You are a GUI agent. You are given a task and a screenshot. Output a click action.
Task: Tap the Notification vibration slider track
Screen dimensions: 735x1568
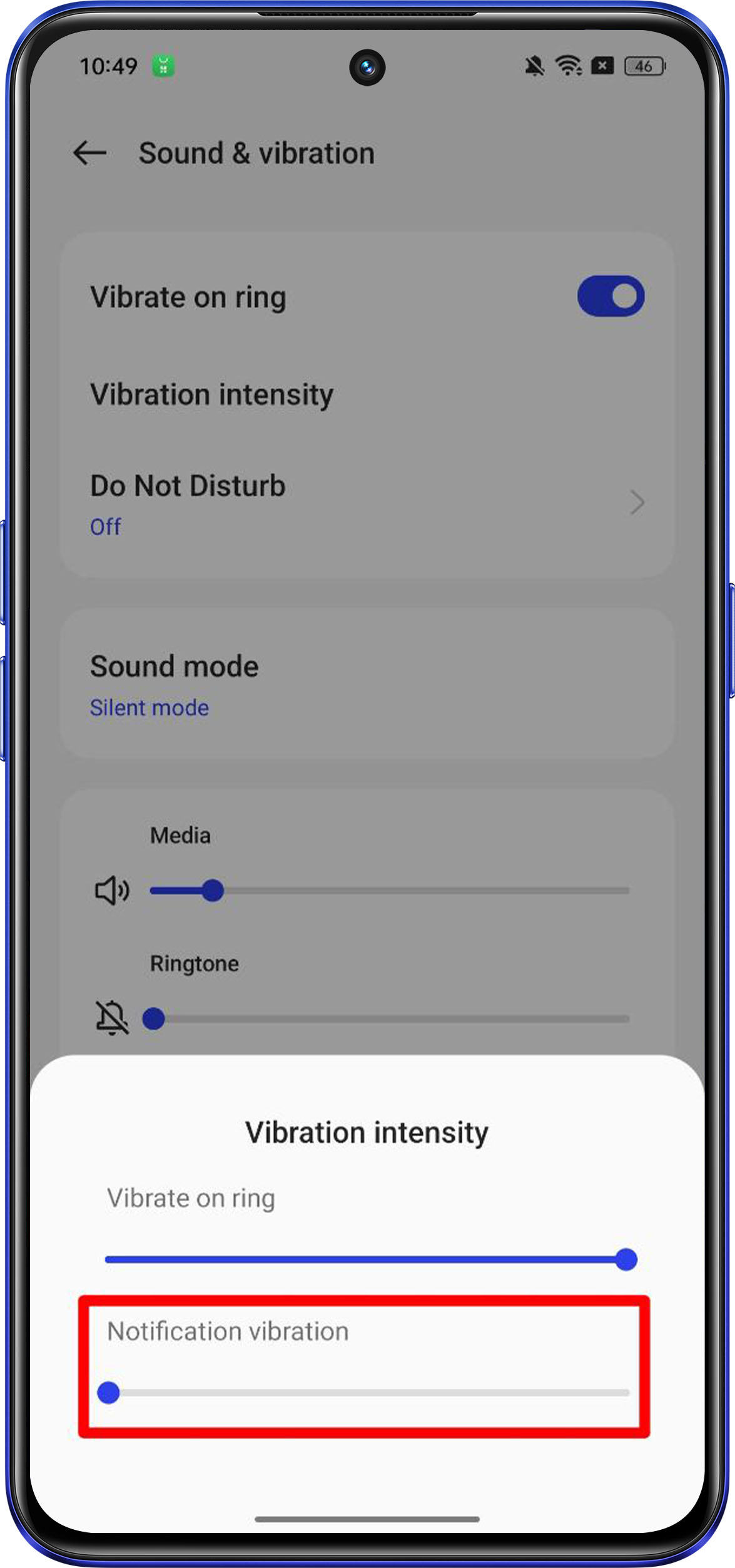368,1393
